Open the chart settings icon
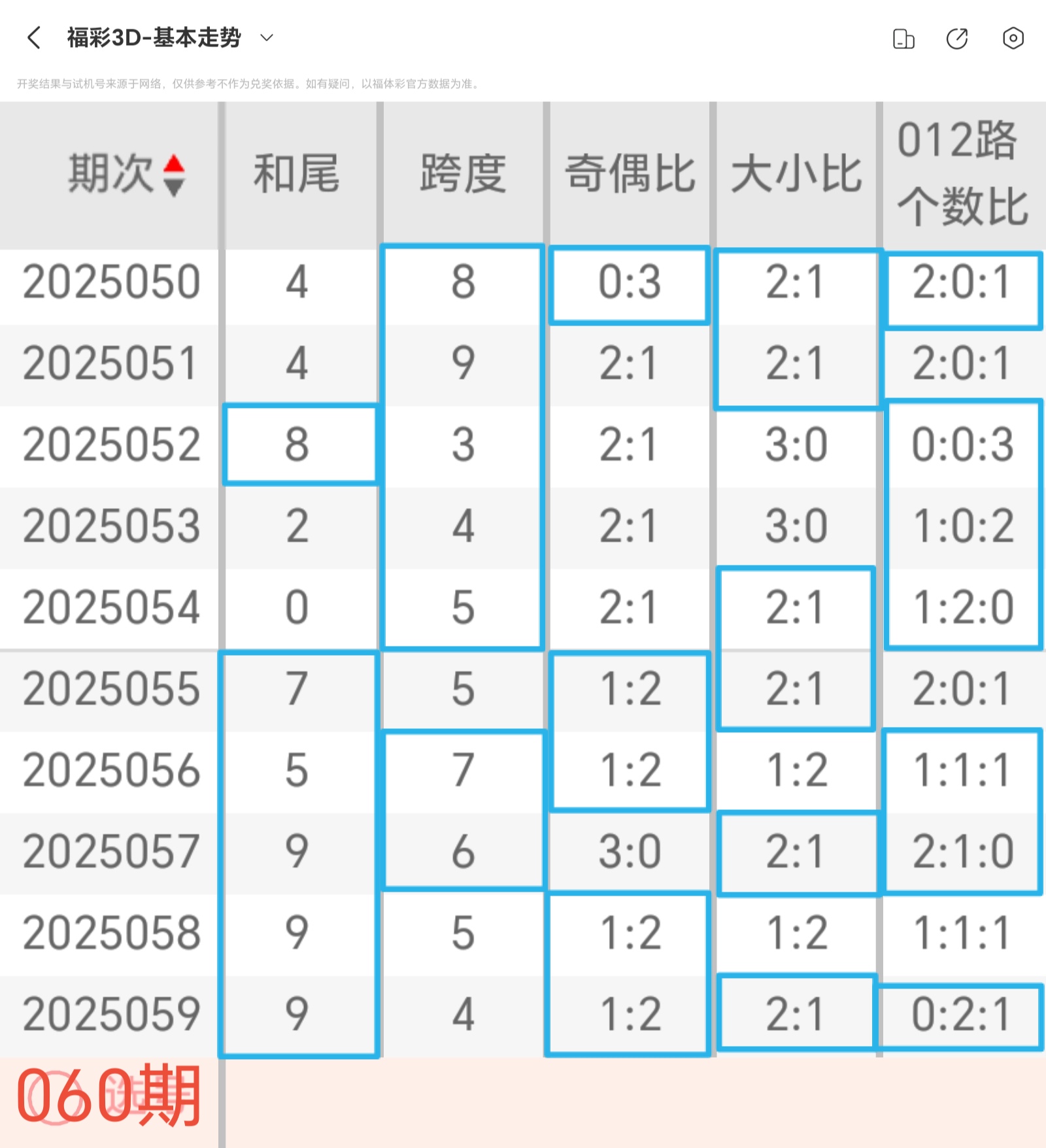Screen dimensions: 1046x1148 coord(1013,39)
